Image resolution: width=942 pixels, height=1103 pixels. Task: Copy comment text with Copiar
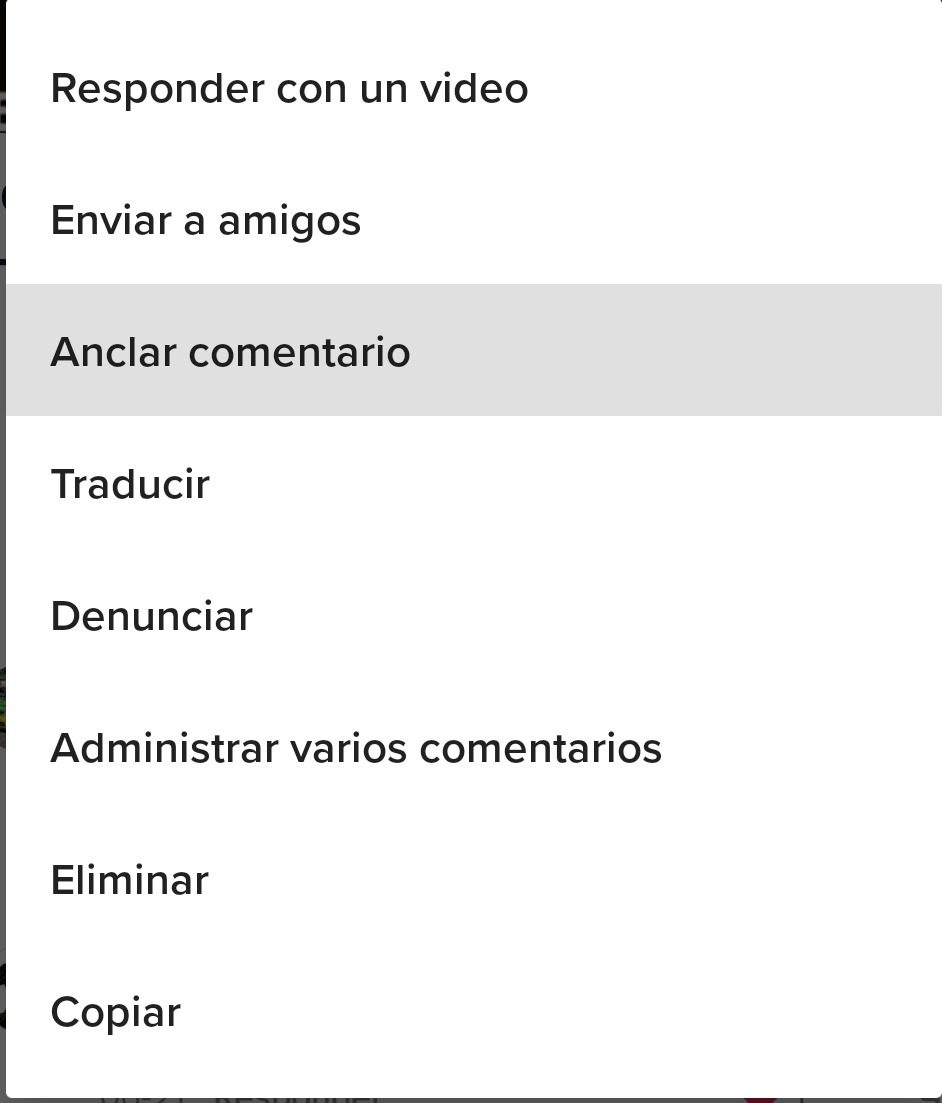(x=115, y=1012)
